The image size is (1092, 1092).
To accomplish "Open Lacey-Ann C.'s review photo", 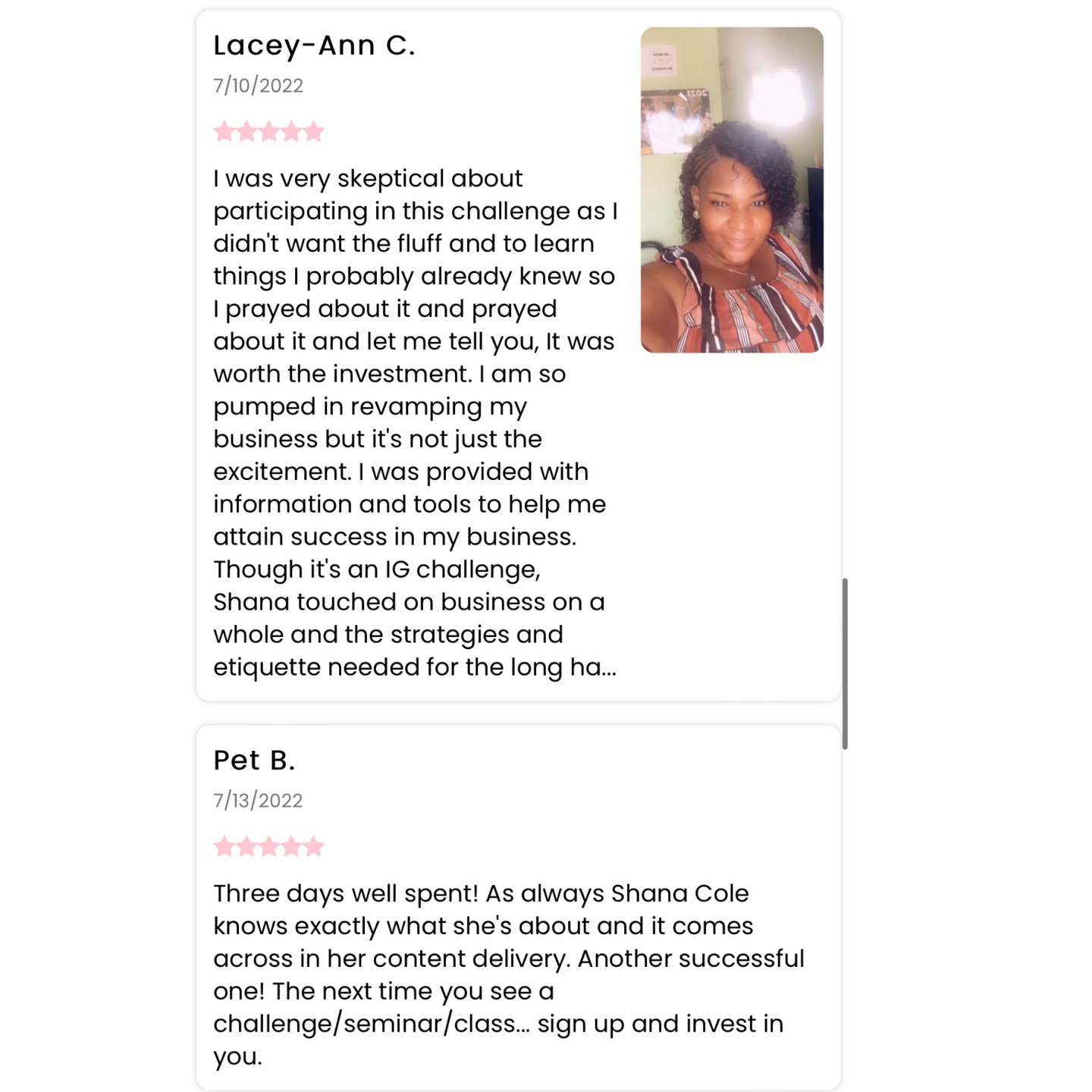I will 732,190.
